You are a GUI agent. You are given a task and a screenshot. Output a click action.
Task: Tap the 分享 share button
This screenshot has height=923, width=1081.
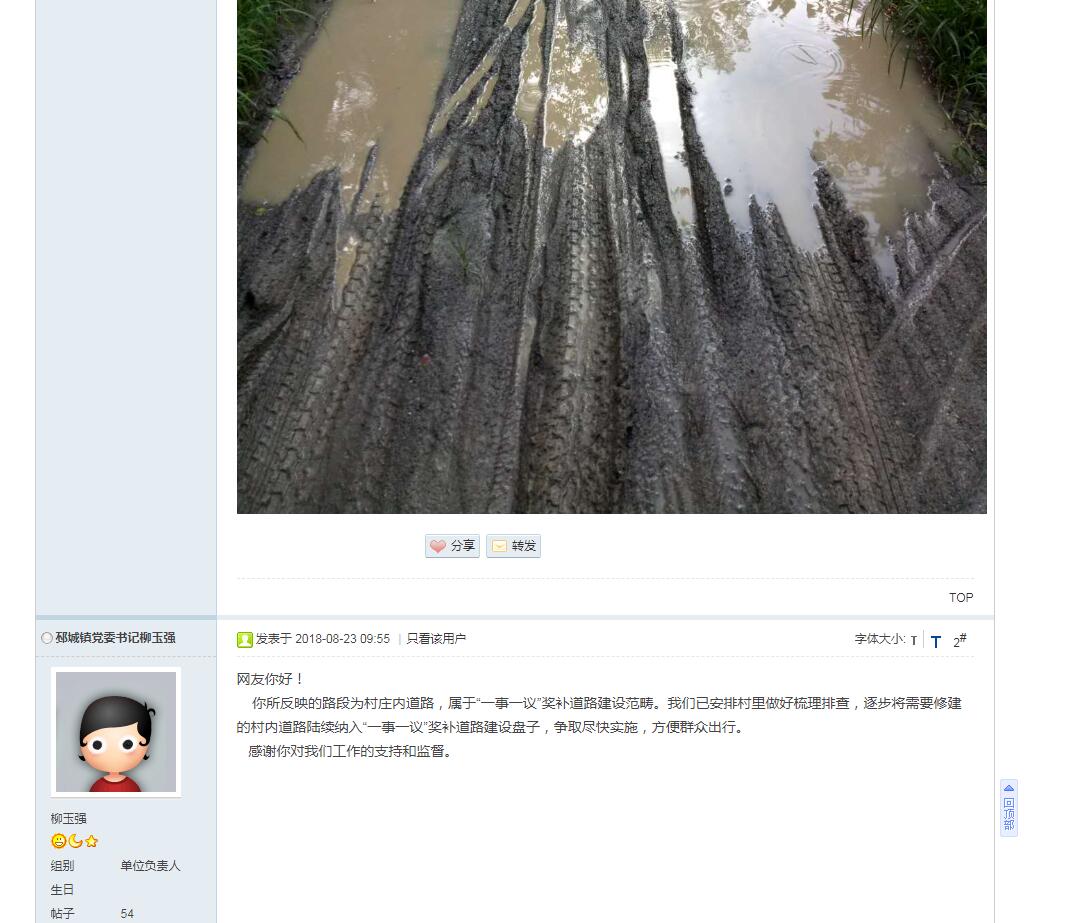click(x=452, y=546)
